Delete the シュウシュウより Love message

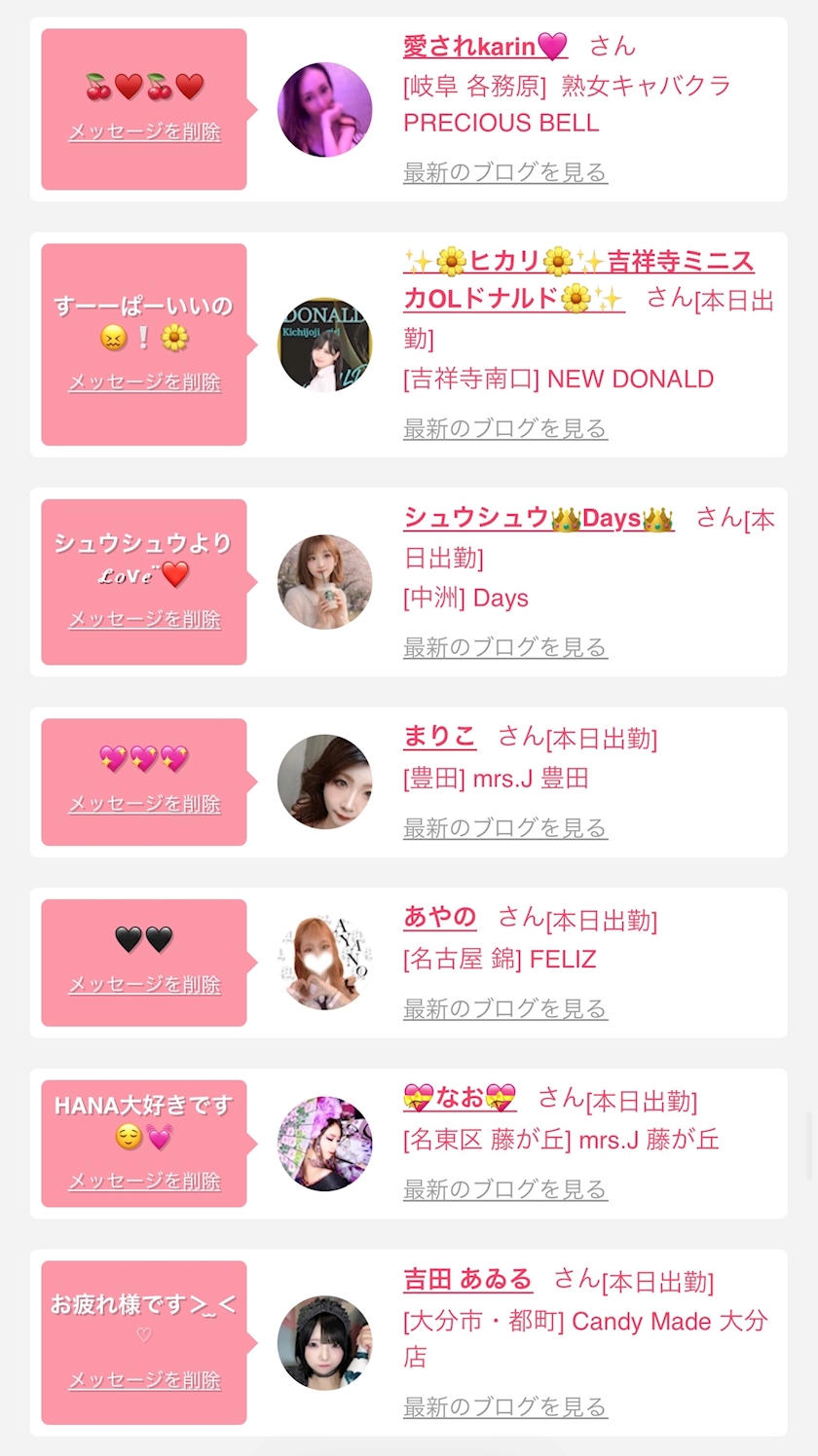(x=144, y=619)
